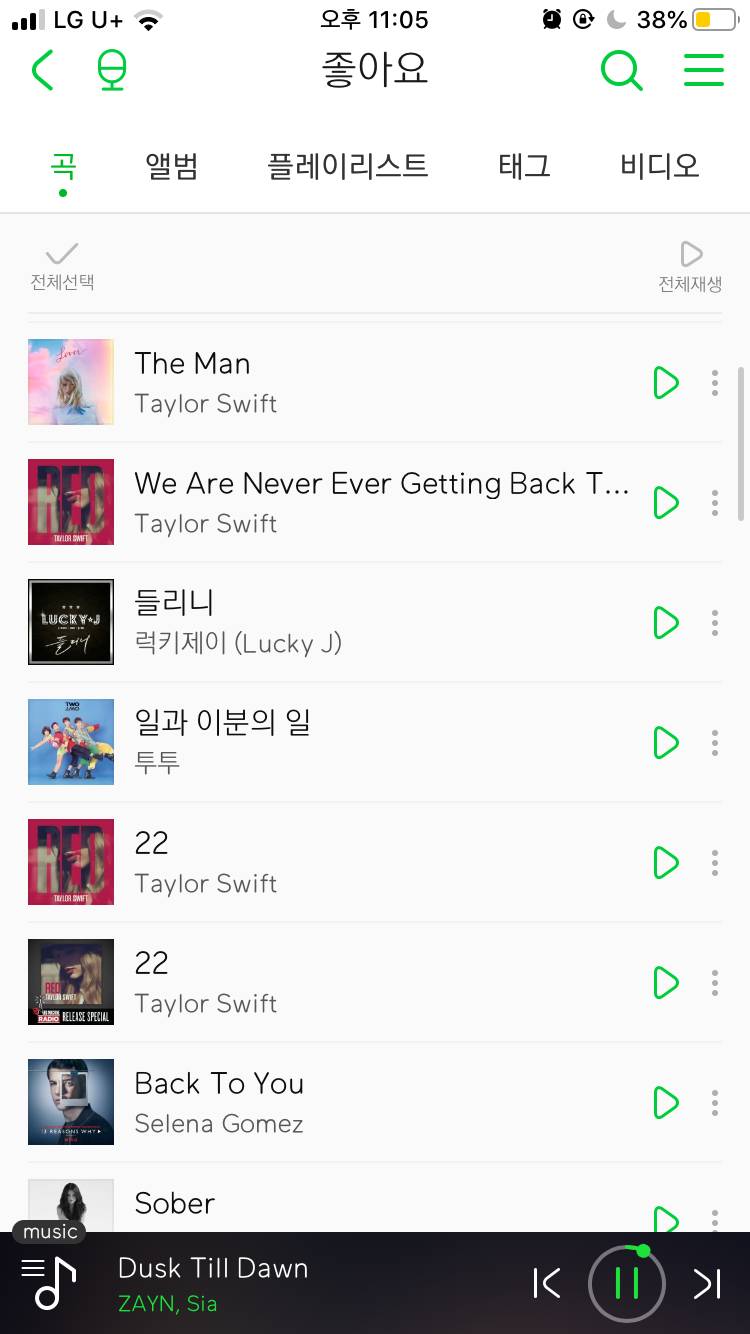Open the current playlist queue icon
The width and height of the screenshot is (750, 1334).
click(x=49, y=1282)
